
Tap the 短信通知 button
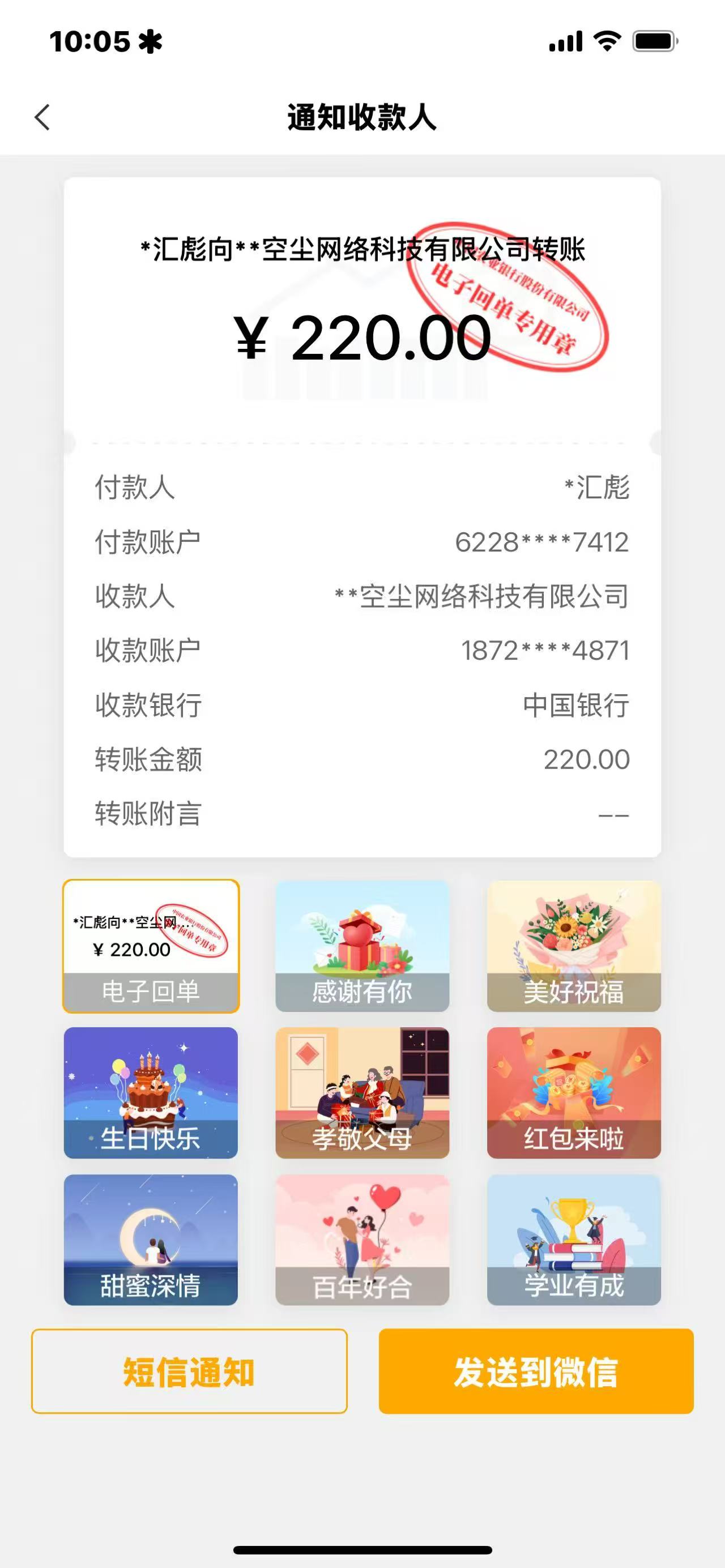pos(189,1371)
